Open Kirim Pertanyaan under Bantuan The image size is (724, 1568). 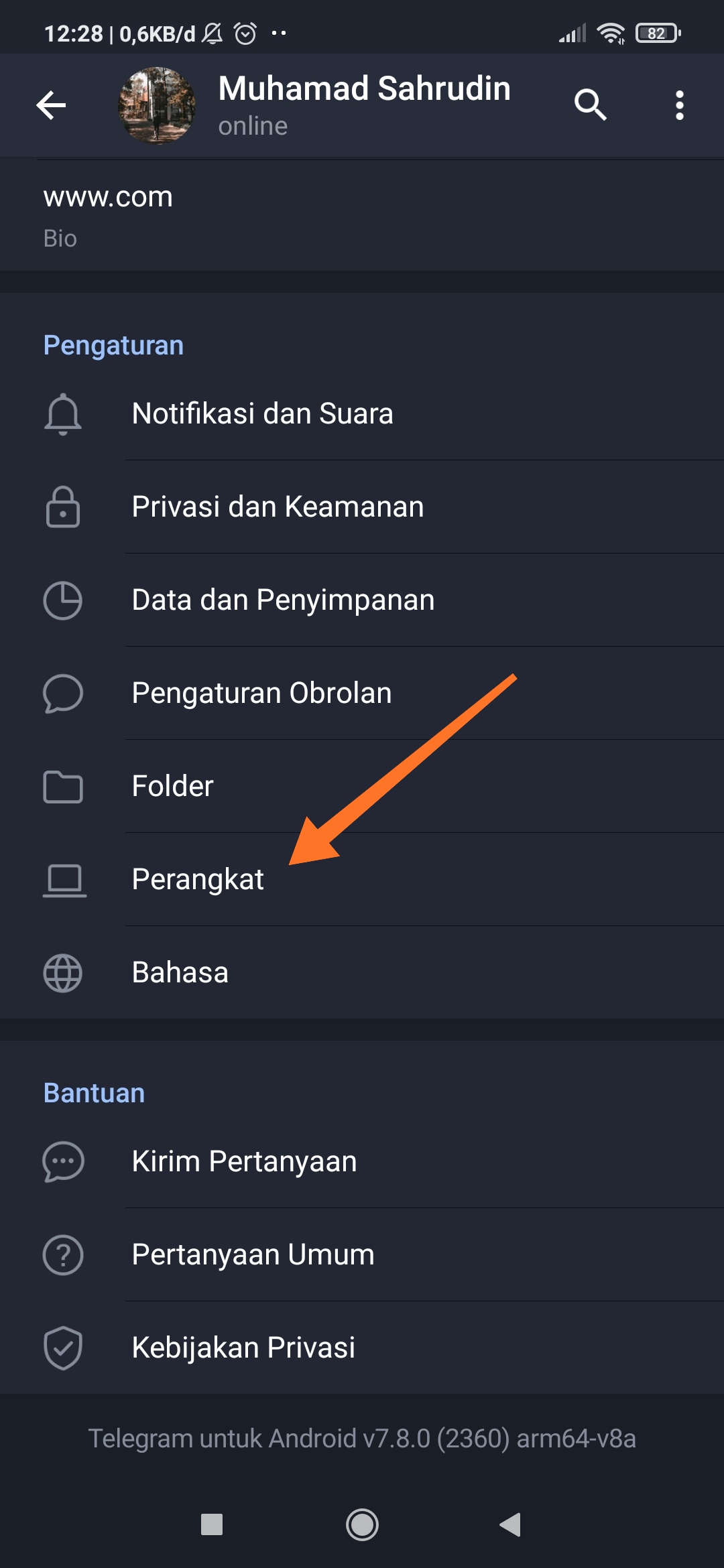click(244, 1161)
